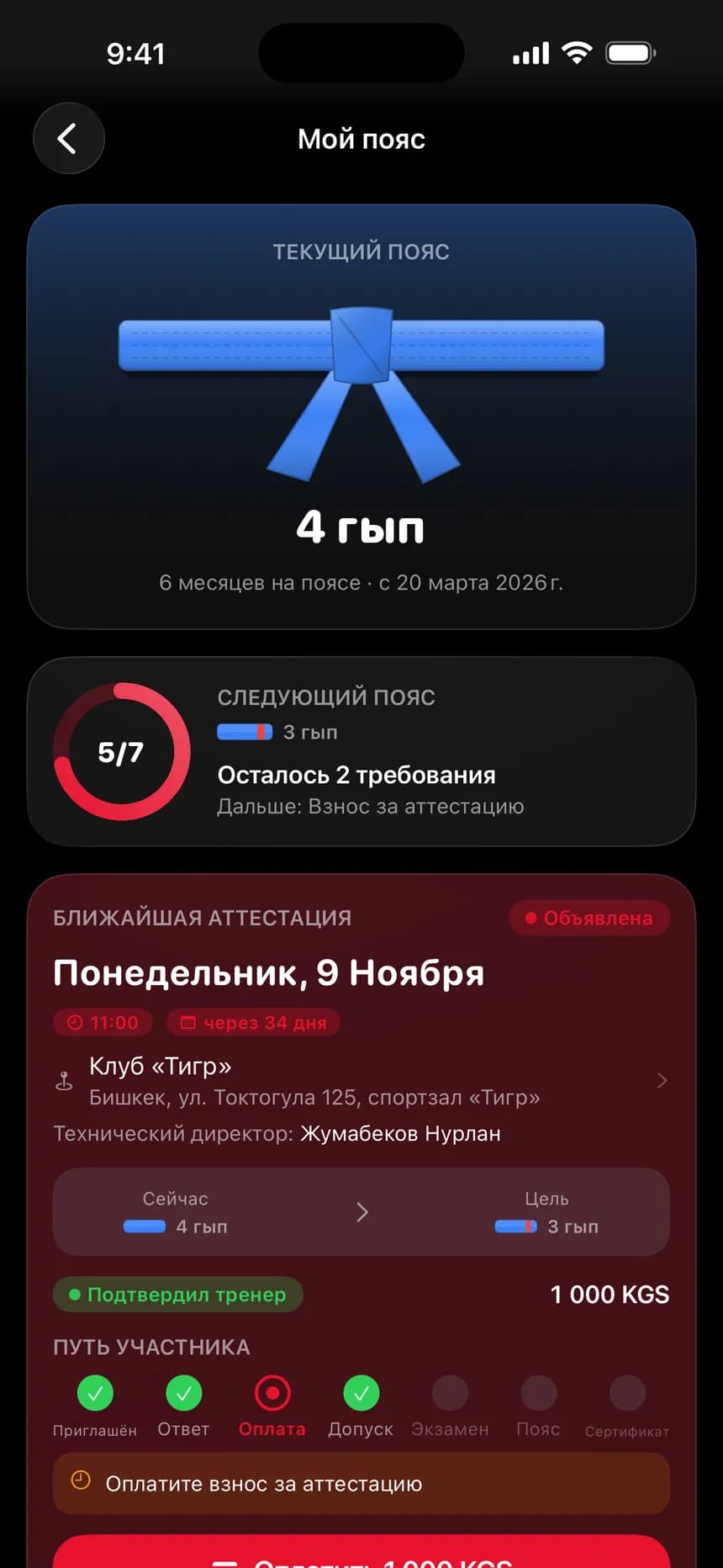Open the Следующий пояс requirements card
723x1568 pixels.
[x=361, y=751]
